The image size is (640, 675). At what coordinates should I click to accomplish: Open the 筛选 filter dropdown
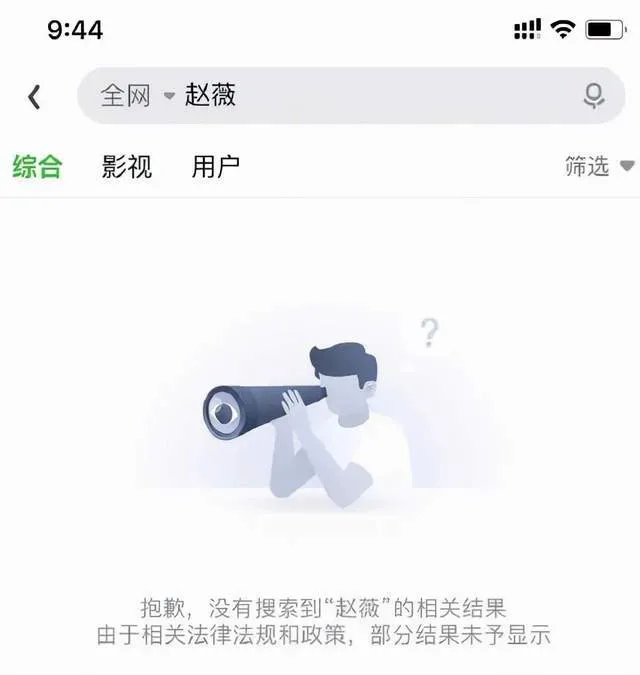coord(599,167)
